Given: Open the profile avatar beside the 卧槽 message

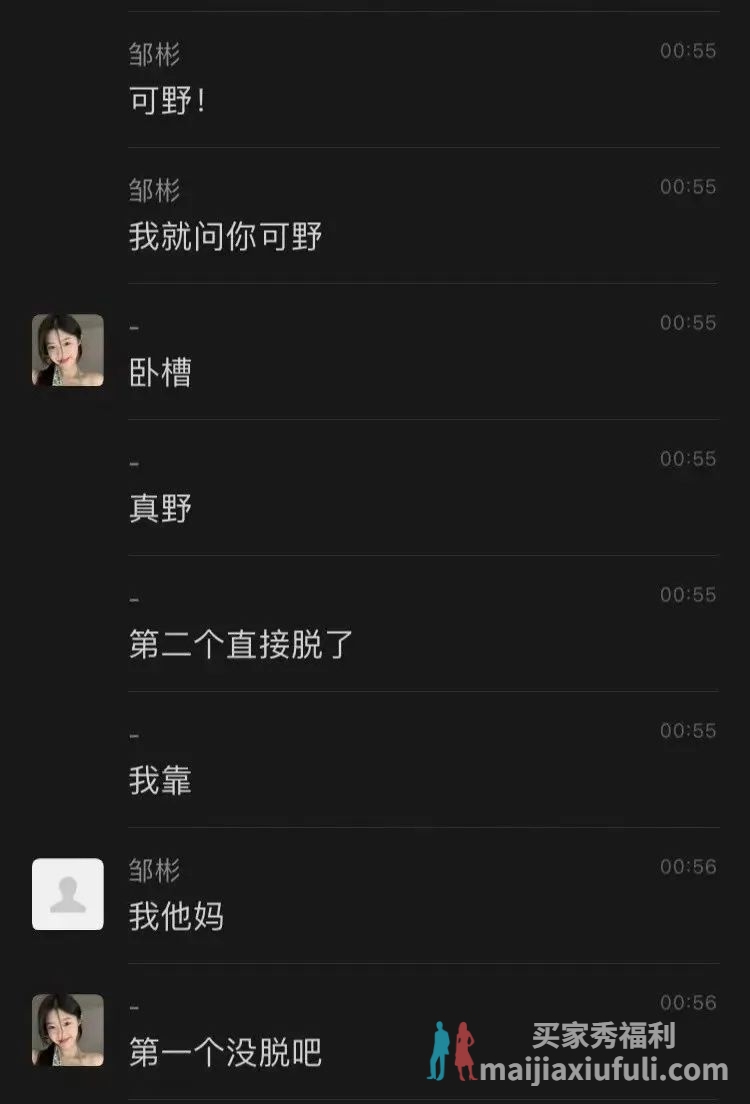Looking at the screenshot, I should (x=68, y=350).
